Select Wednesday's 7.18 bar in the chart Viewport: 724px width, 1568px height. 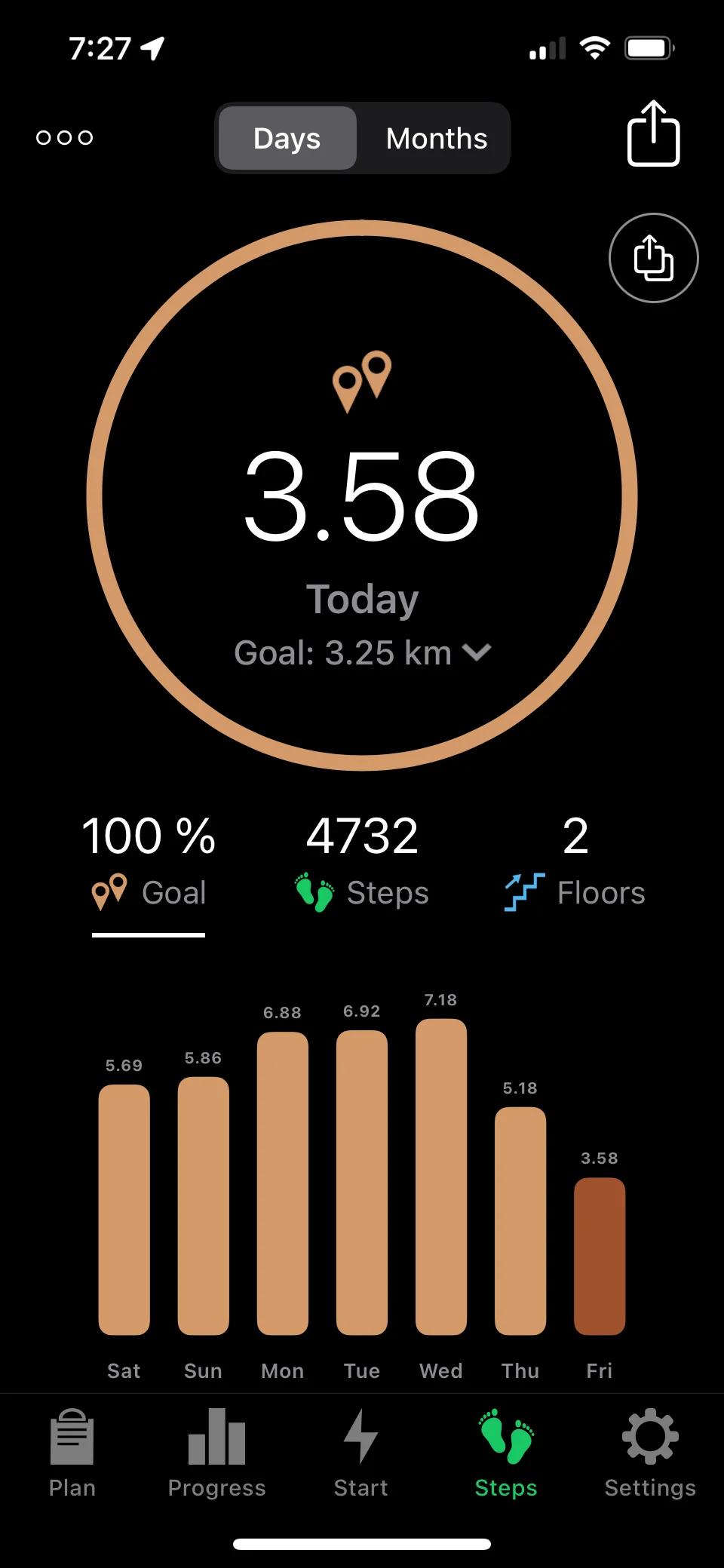tap(441, 1177)
